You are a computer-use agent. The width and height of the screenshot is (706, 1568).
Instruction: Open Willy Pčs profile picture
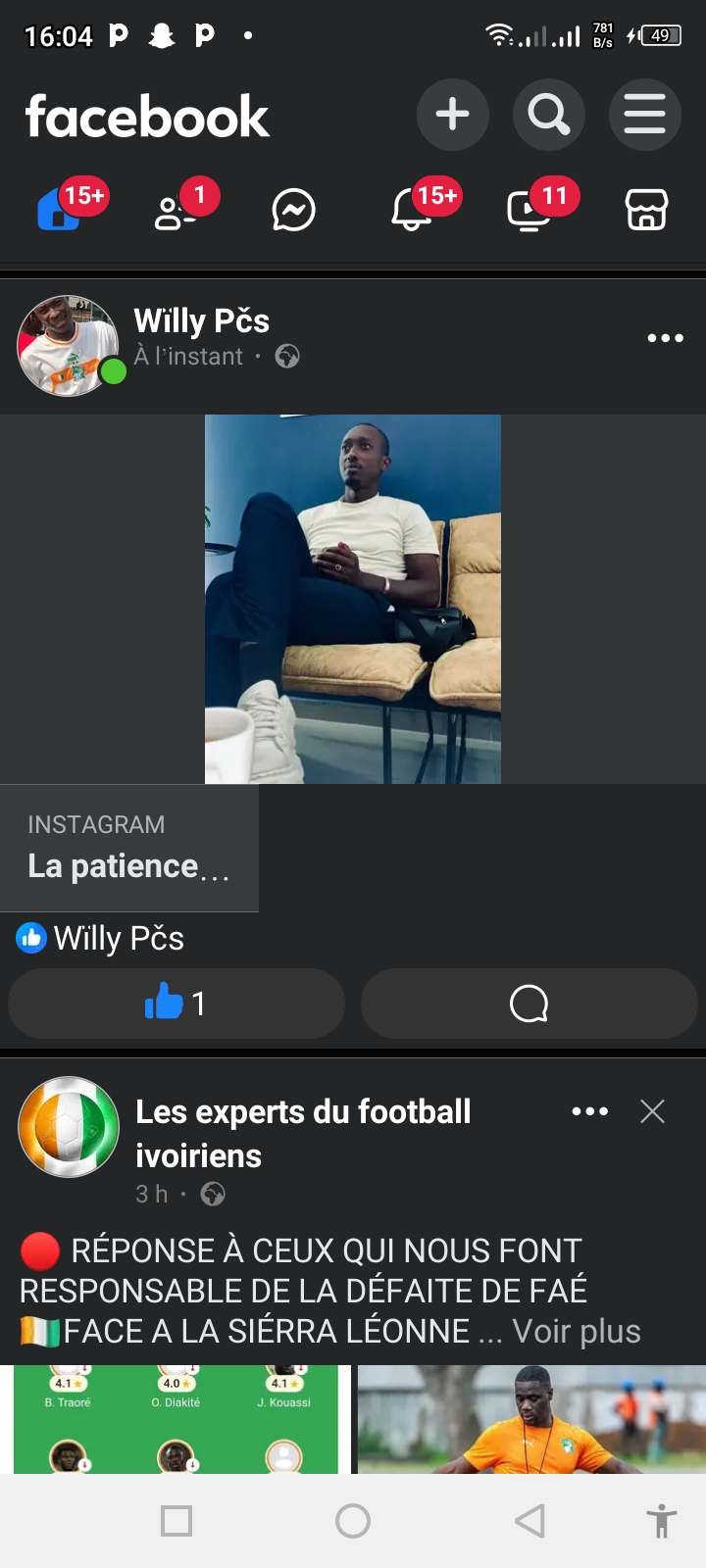click(68, 346)
